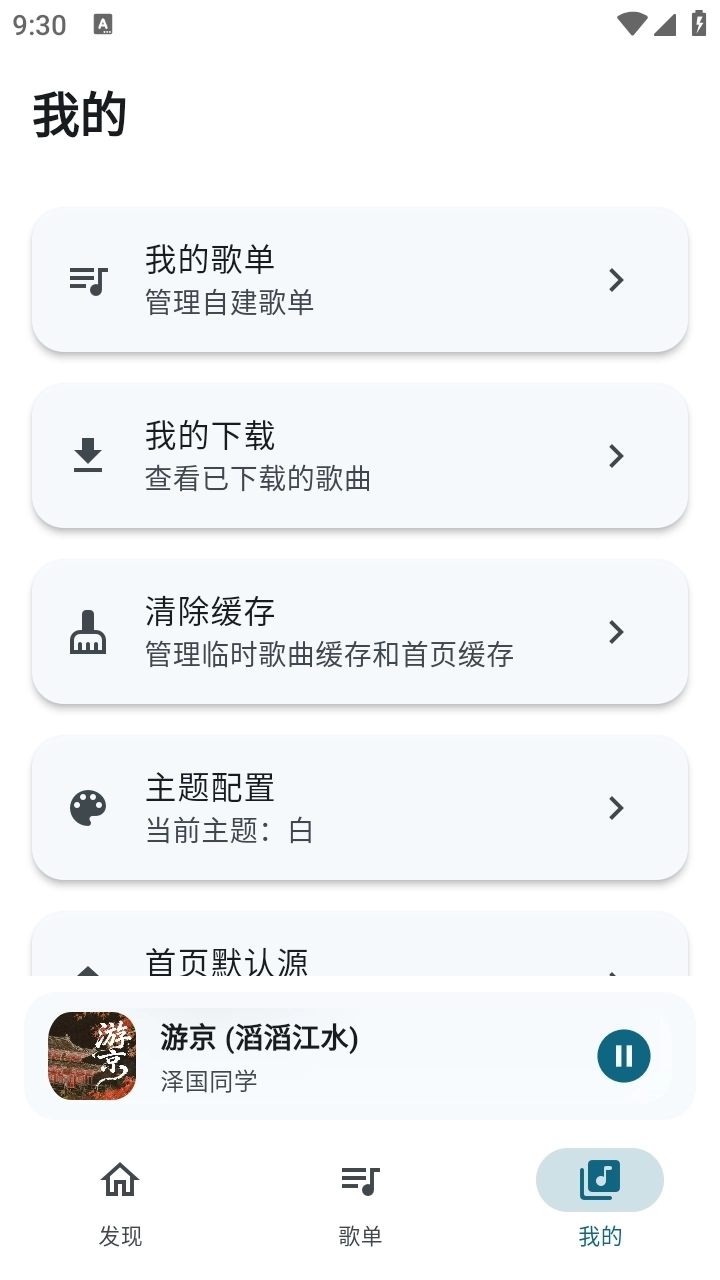Click the battery icon in the status bar
The height and width of the screenshot is (1280, 720).
tap(697, 24)
